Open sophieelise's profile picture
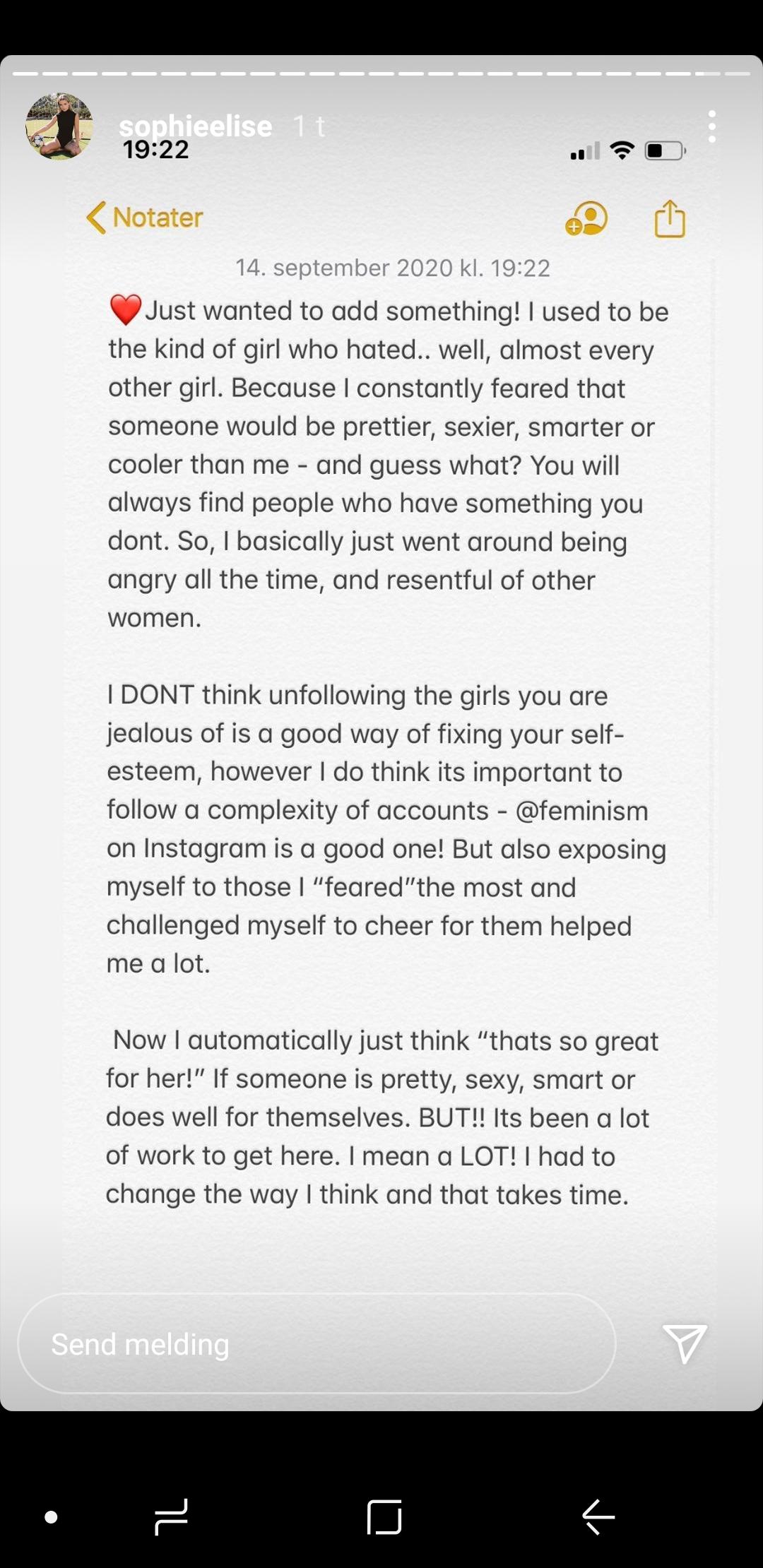Screen dimensions: 763x1568 tap(59, 126)
